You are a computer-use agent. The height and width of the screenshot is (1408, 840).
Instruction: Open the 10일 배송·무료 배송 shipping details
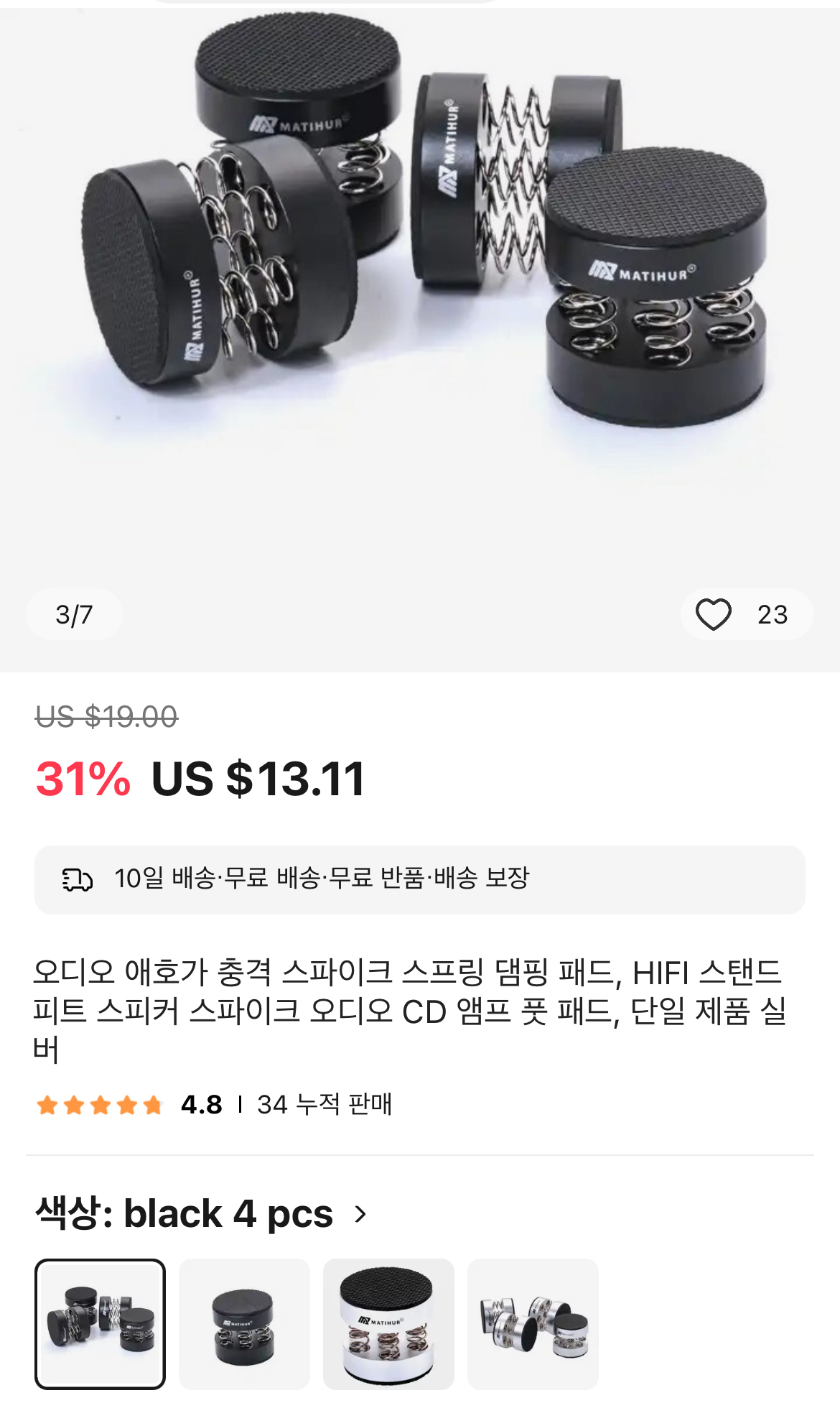pyautogui.click(x=419, y=879)
